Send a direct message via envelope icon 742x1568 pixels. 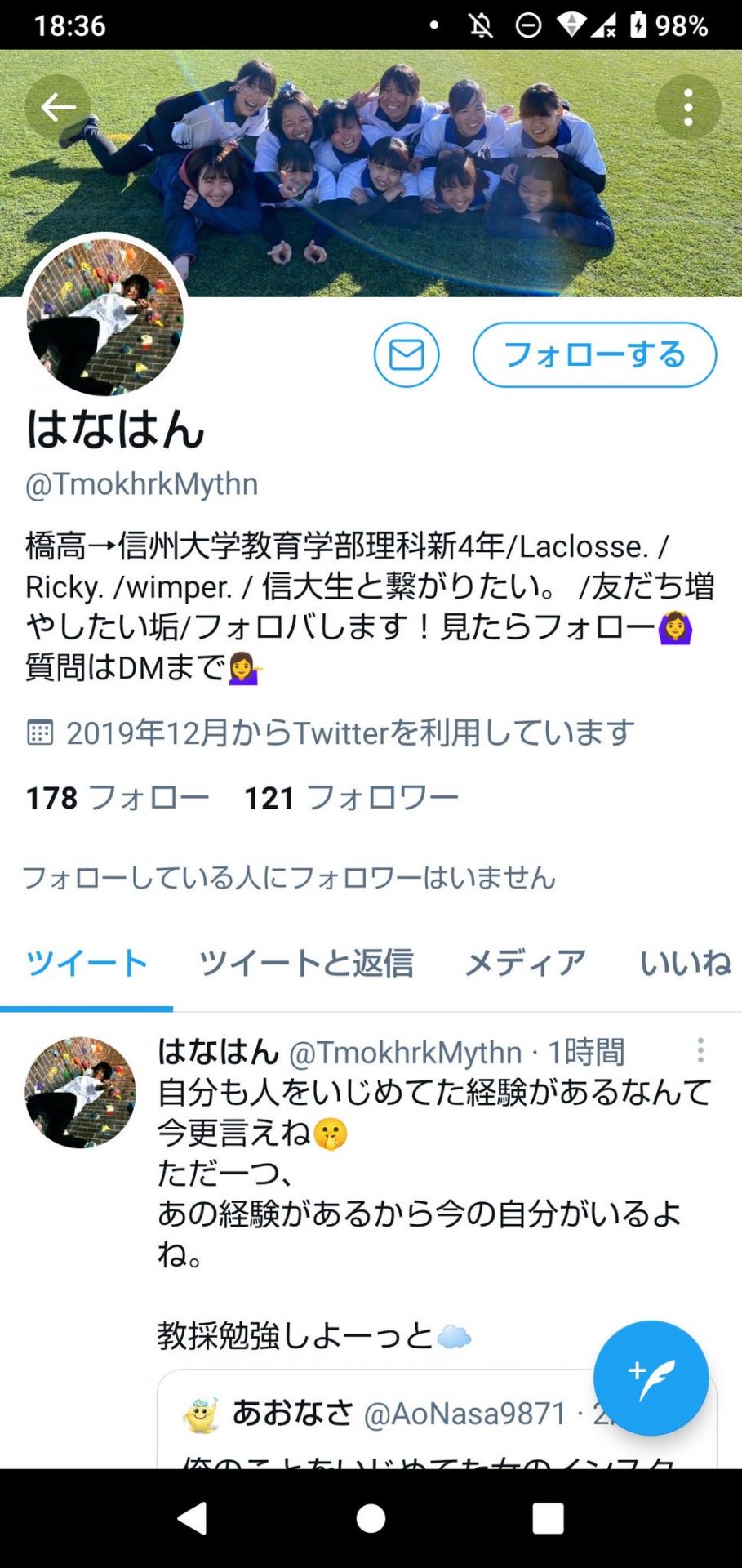click(x=406, y=355)
